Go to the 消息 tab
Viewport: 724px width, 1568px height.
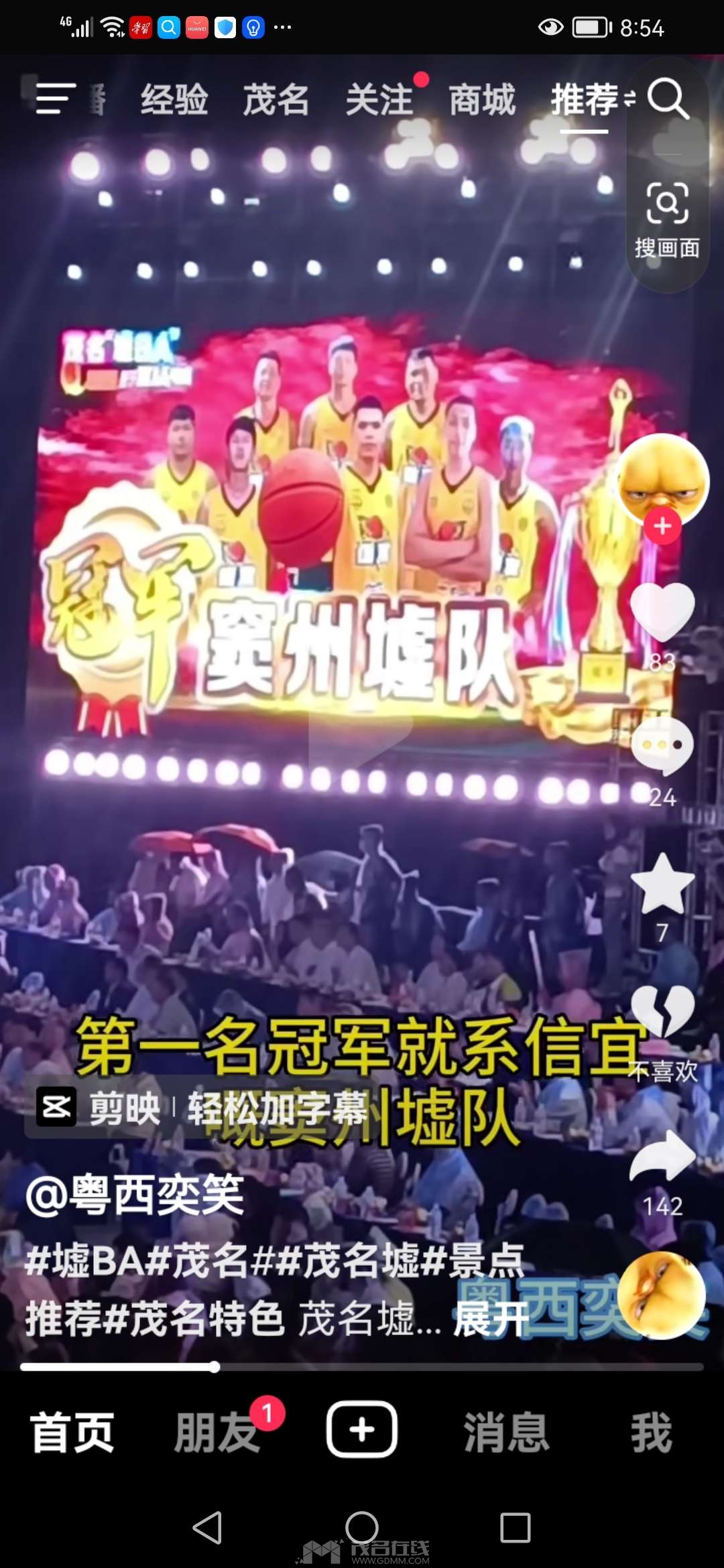(x=507, y=1433)
